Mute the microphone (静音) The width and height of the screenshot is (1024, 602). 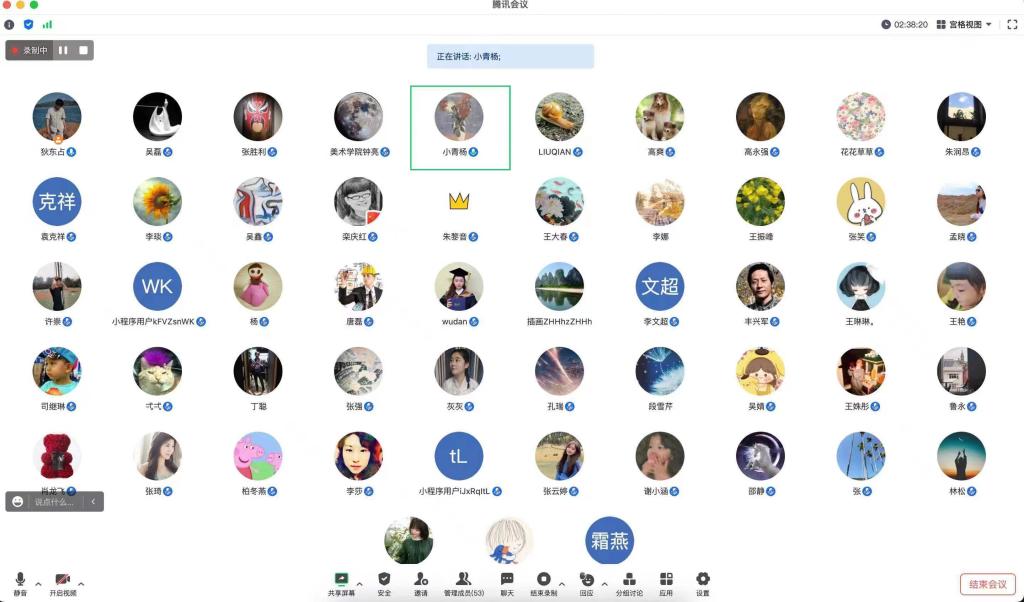pyautogui.click(x=20, y=583)
